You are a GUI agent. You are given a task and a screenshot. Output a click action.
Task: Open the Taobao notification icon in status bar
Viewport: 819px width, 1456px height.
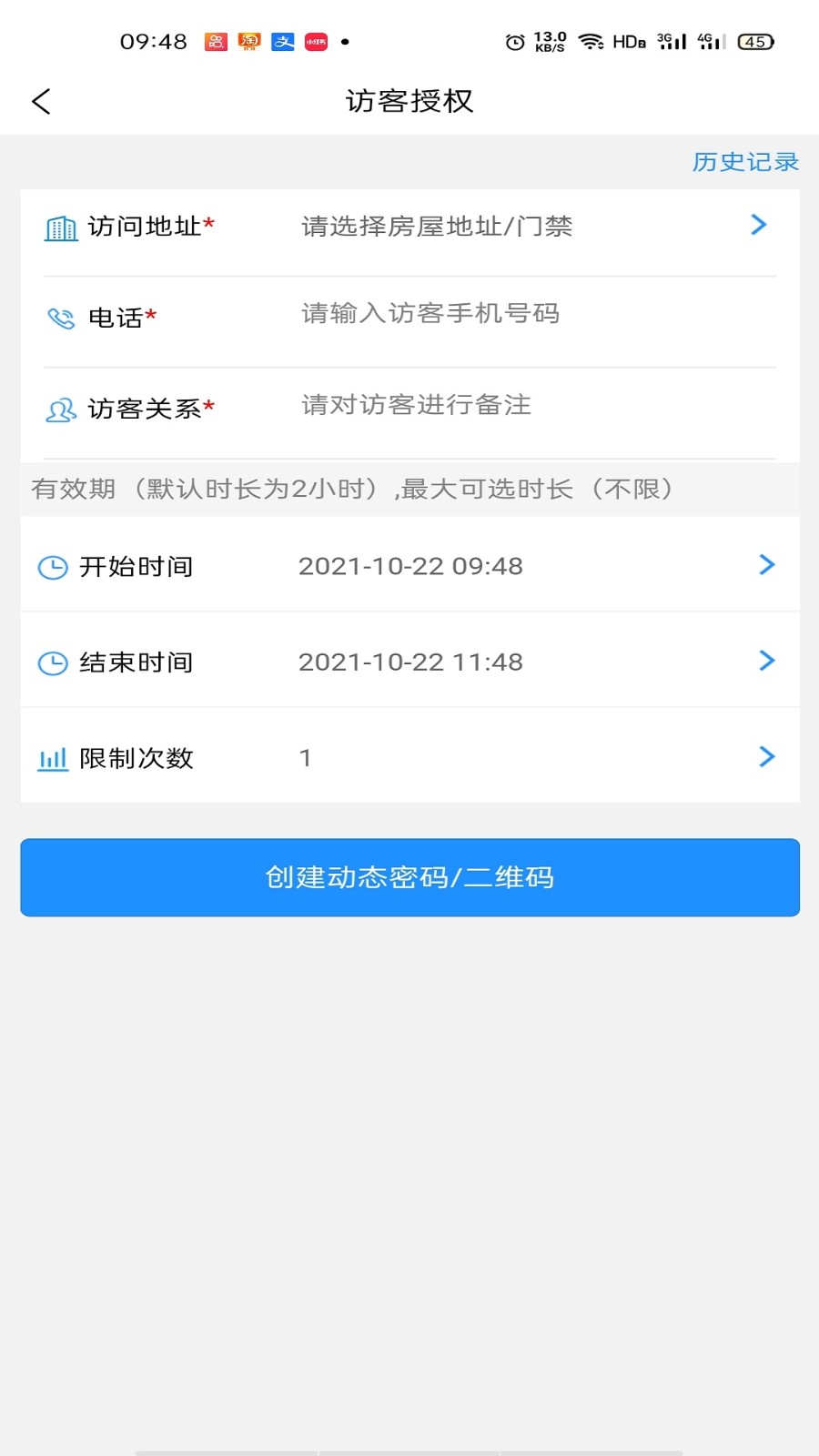click(x=249, y=41)
